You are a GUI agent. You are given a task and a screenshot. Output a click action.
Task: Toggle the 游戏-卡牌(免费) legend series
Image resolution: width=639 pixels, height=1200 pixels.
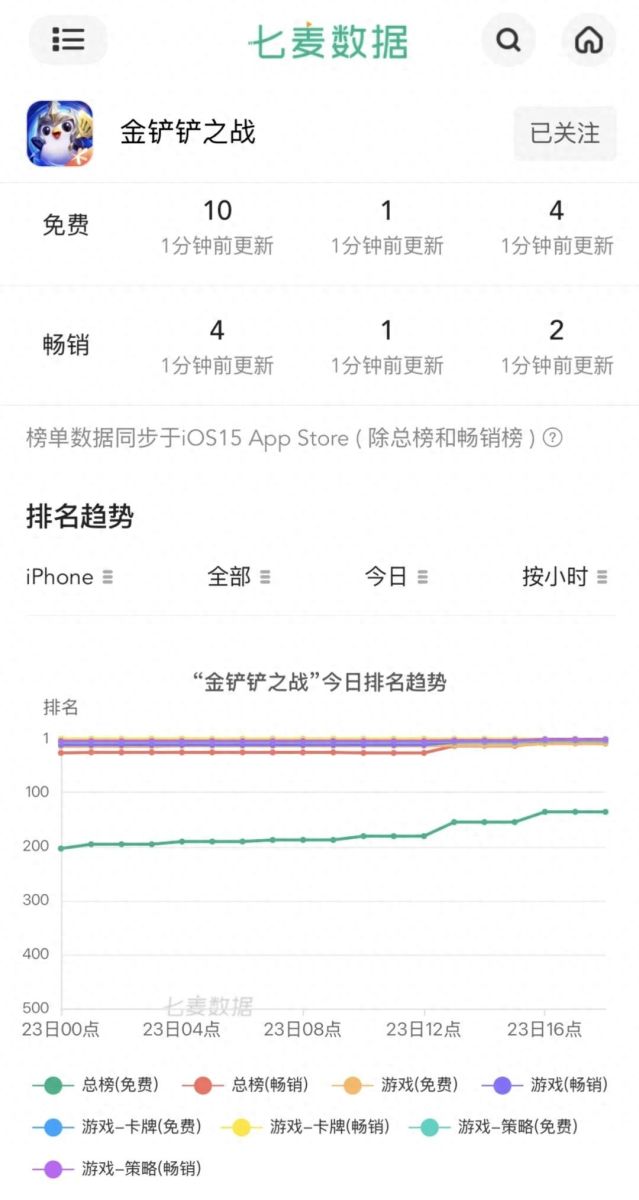[118, 1127]
